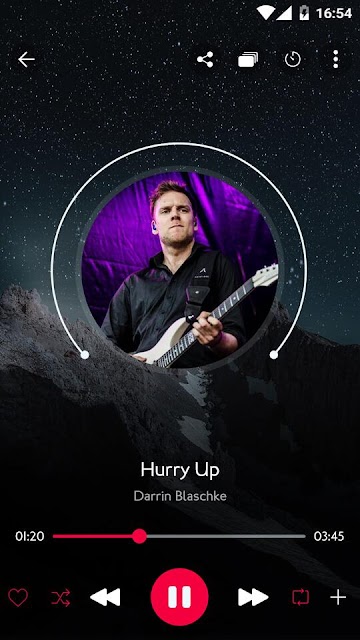Image resolution: width=360 pixels, height=640 pixels.
Task: Open the sleep timer
Action: click(293, 60)
